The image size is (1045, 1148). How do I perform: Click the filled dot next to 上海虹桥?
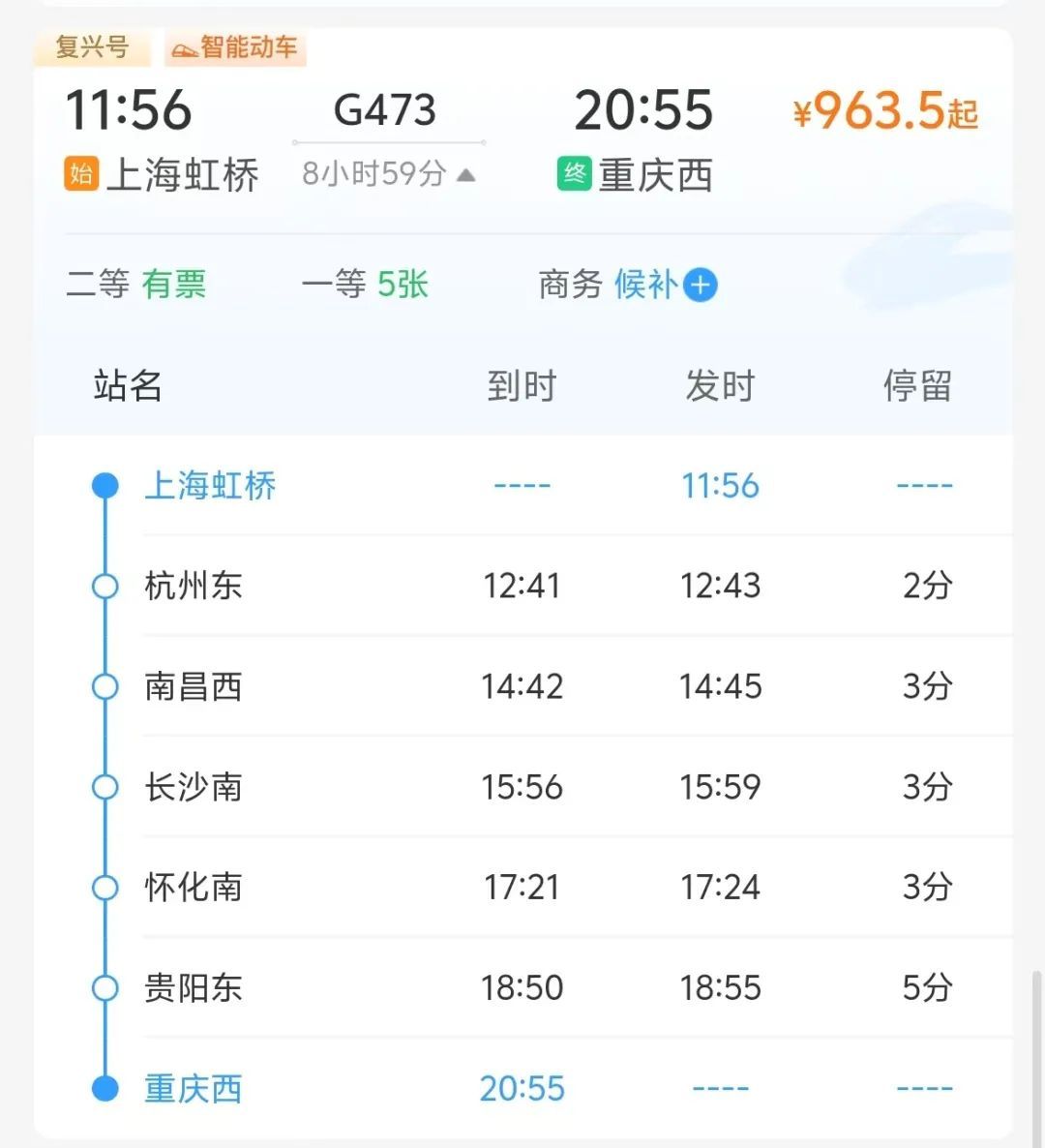click(x=104, y=485)
